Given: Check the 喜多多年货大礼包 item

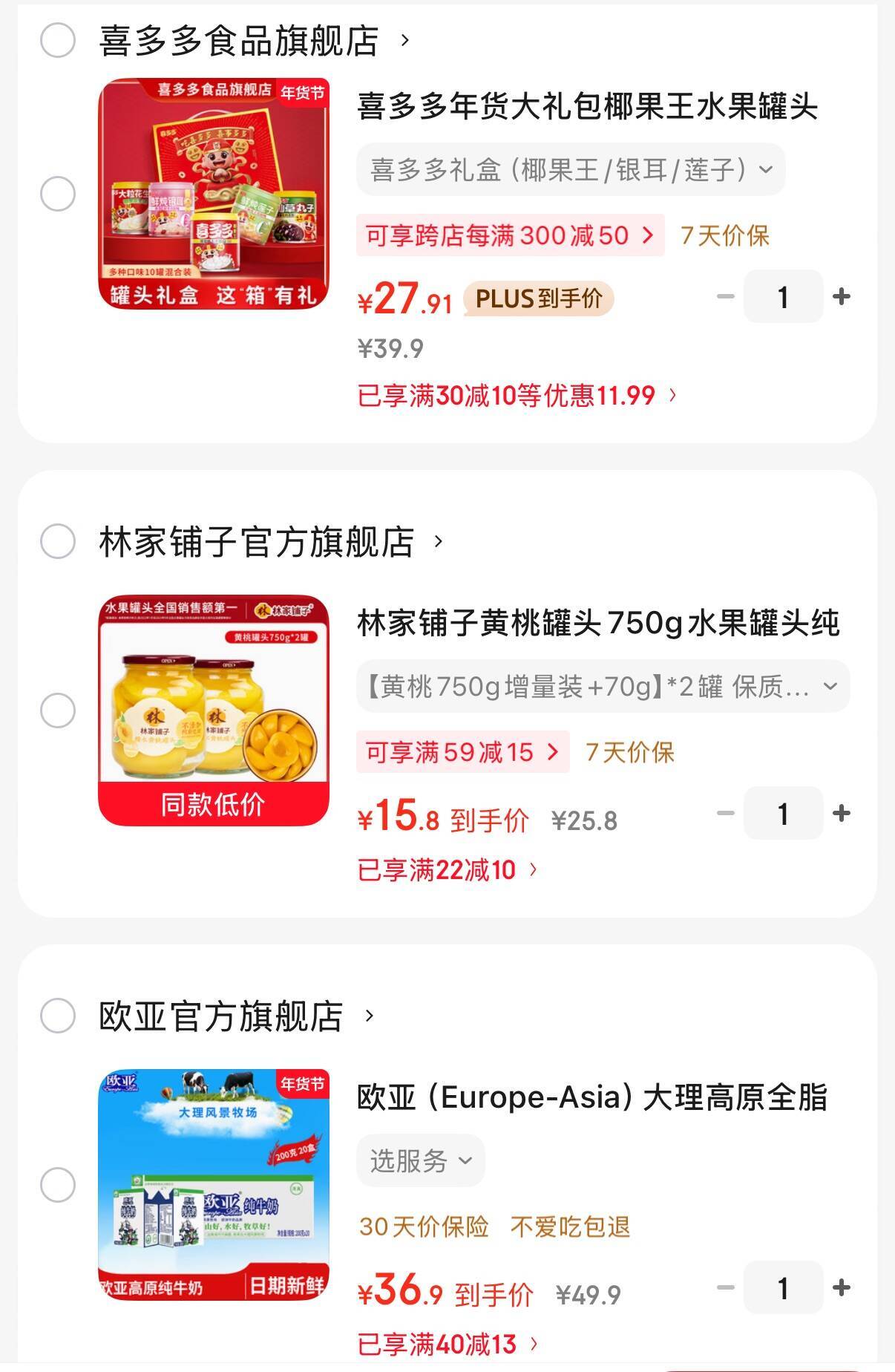Looking at the screenshot, I should tap(58, 194).
